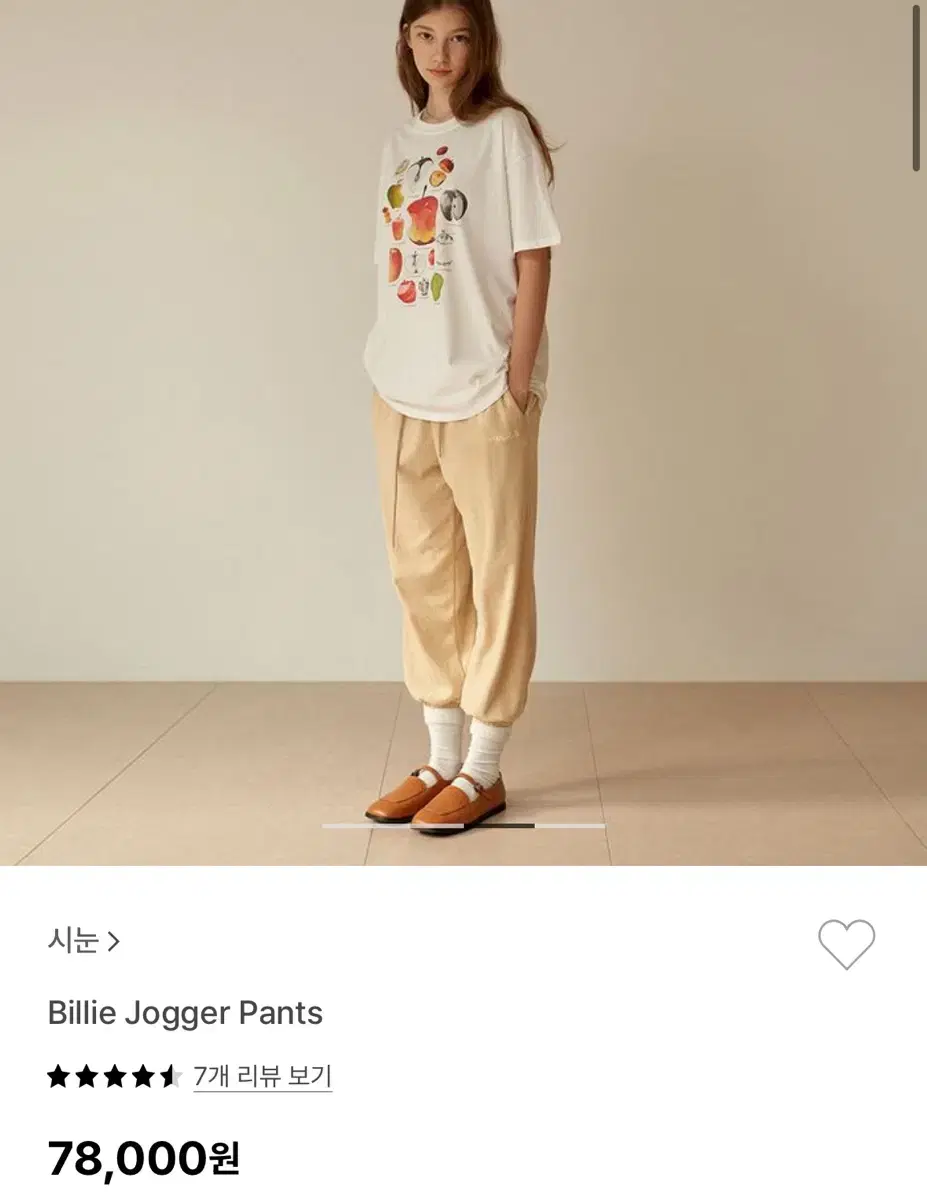Select the Billie Jogger Pants title

click(185, 1013)
